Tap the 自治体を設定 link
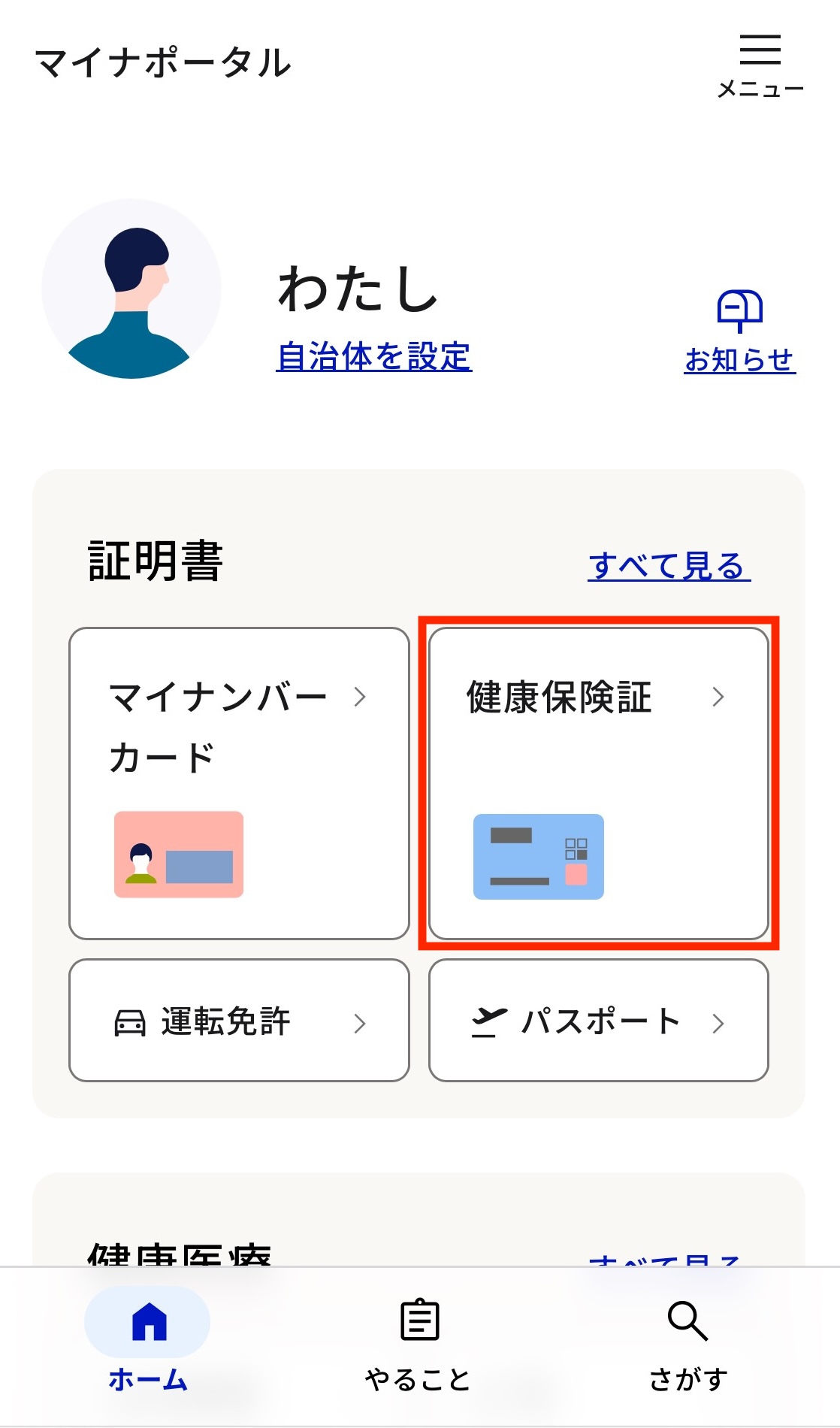This screenshot has height=1428, width=840. coord(374,356)
